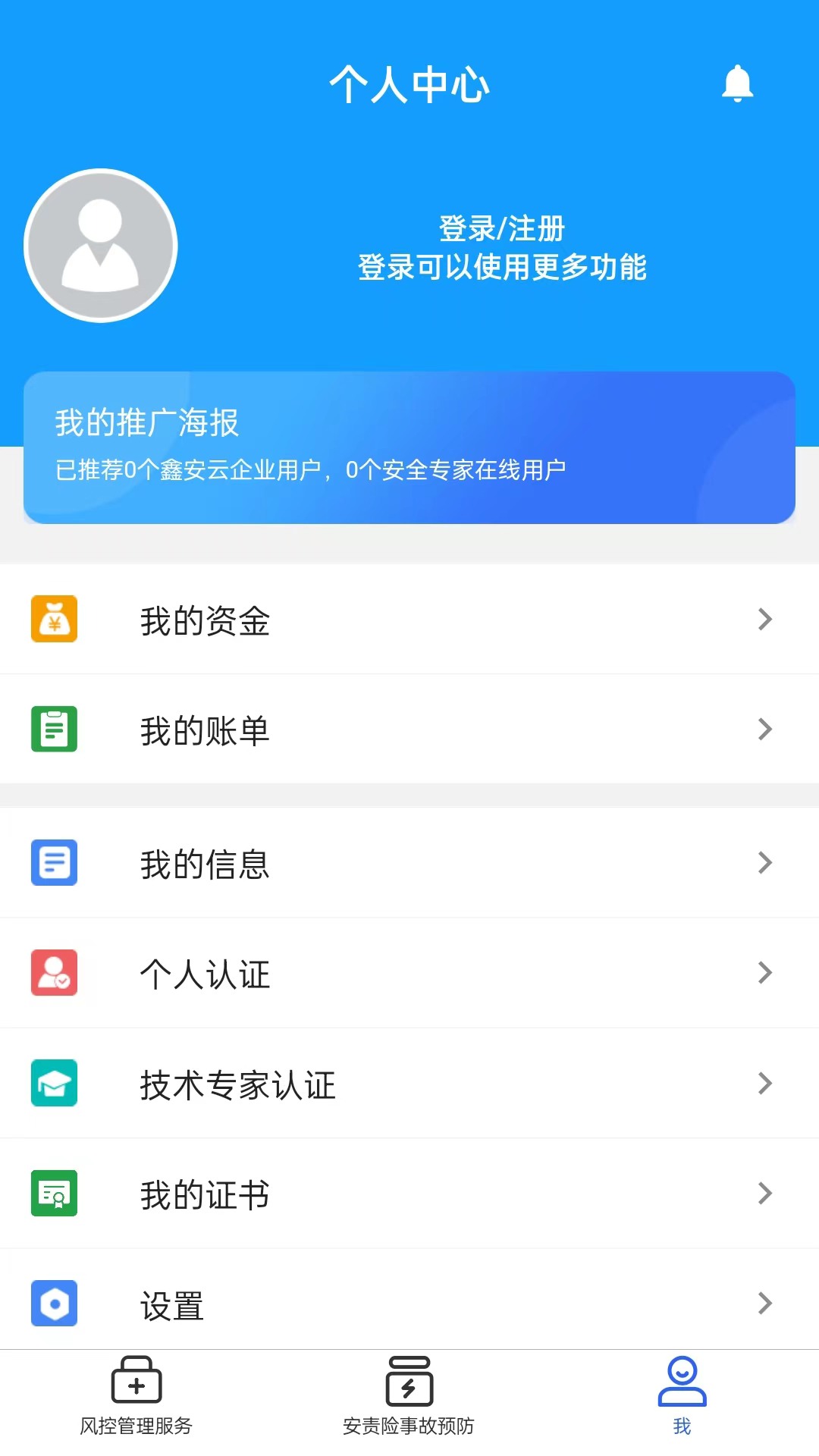The height and width of the screenshot is (1456, 819).
Task: Open 个人认证
Action: coord(409,973)
